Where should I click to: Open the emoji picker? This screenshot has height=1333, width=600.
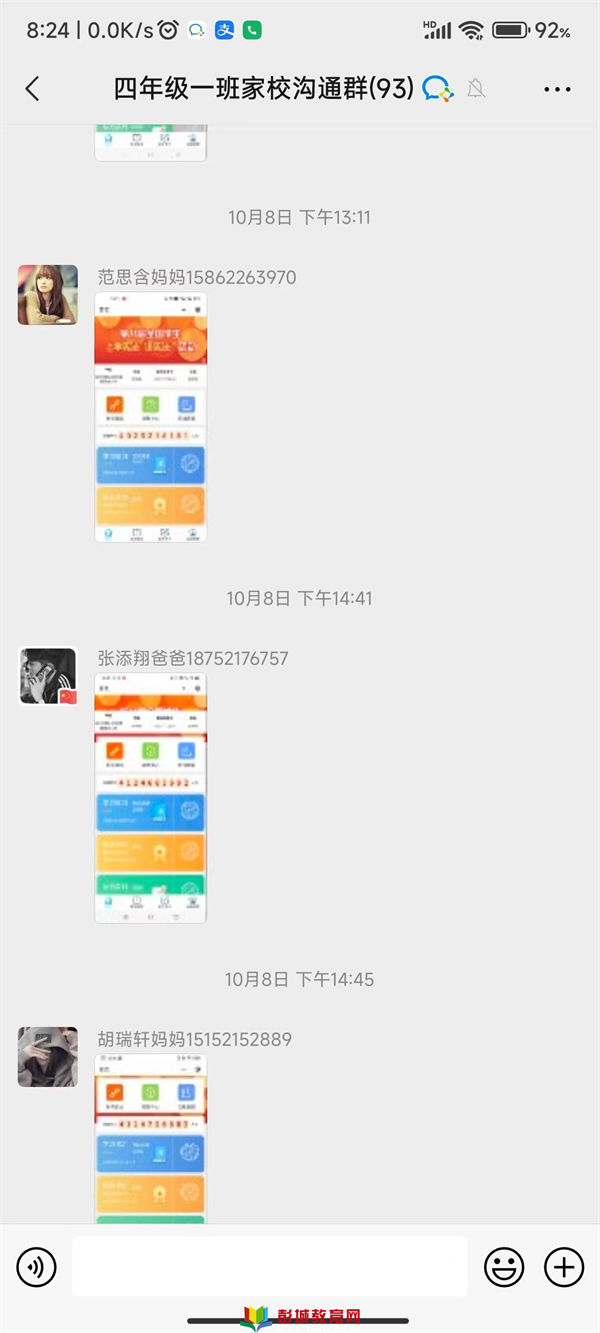click(x=504, y=1267)
